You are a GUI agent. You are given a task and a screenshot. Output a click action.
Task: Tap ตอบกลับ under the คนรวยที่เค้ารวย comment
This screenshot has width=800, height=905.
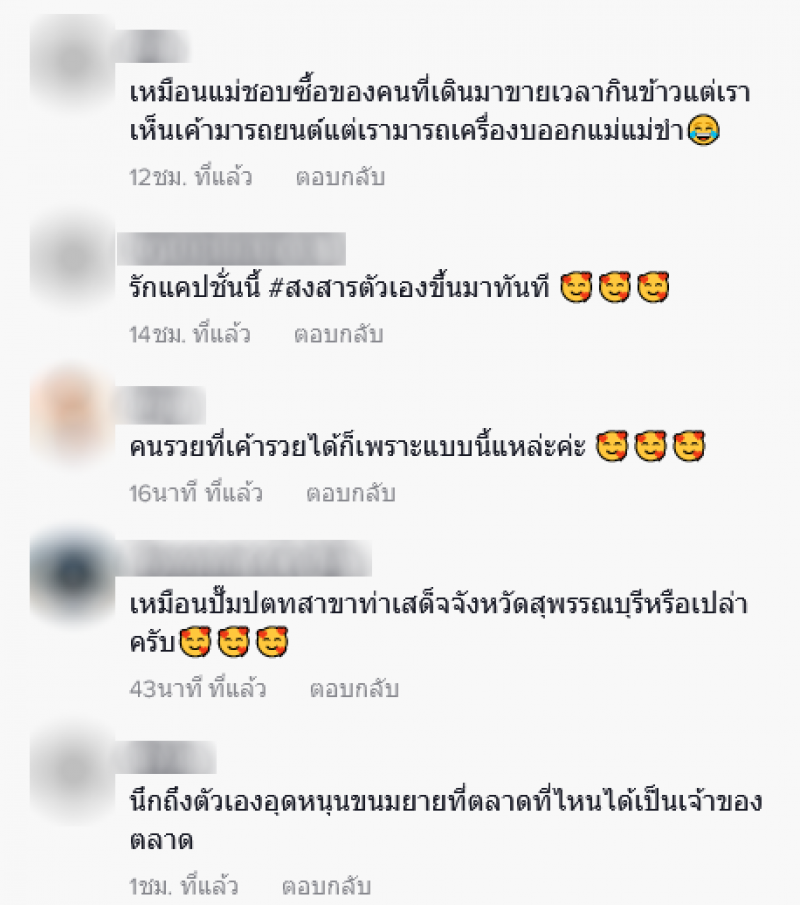pos(351,493)
